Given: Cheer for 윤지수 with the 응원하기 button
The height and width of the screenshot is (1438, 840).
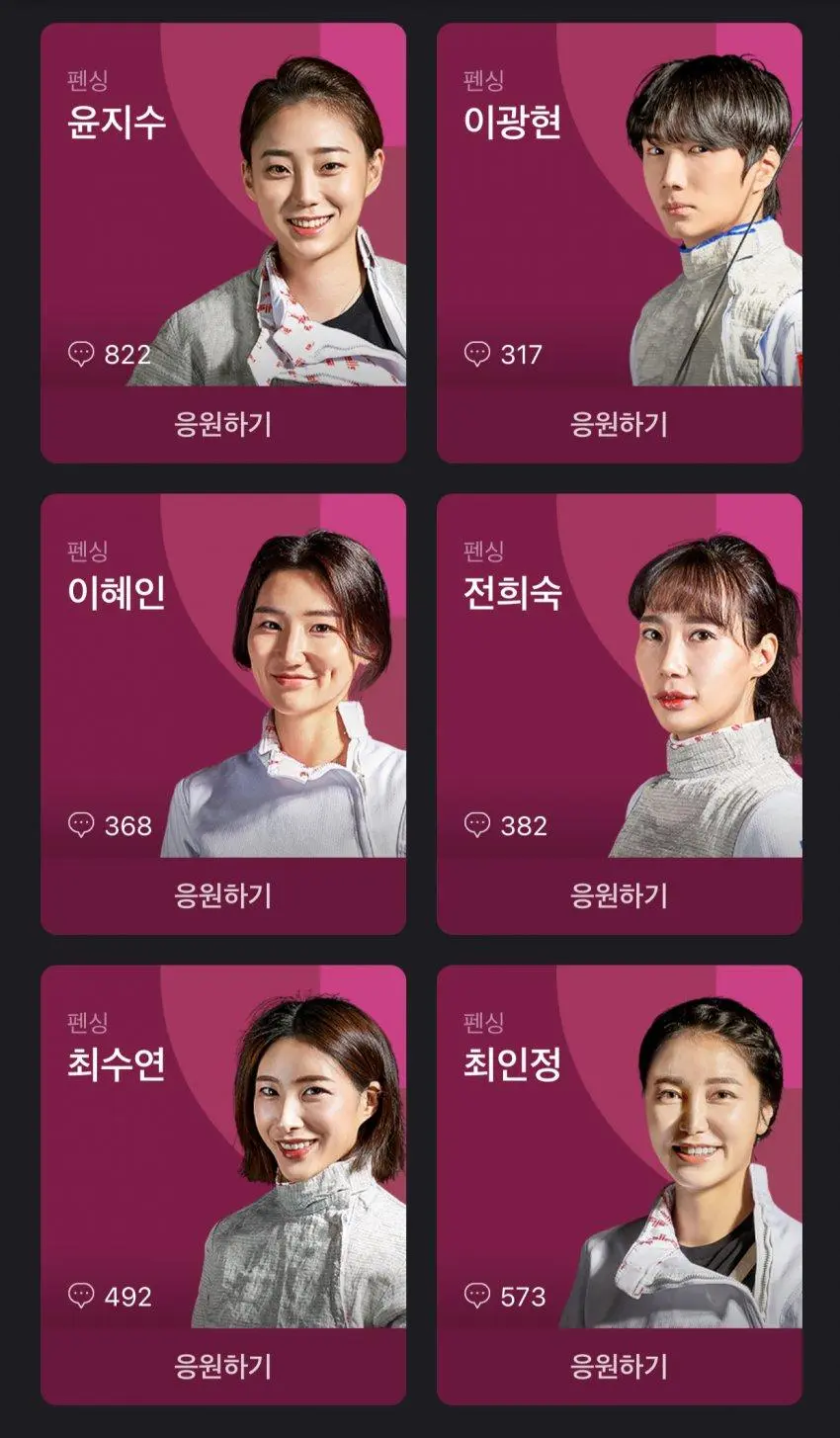Looking at the screenshot, I should [222, 425].
